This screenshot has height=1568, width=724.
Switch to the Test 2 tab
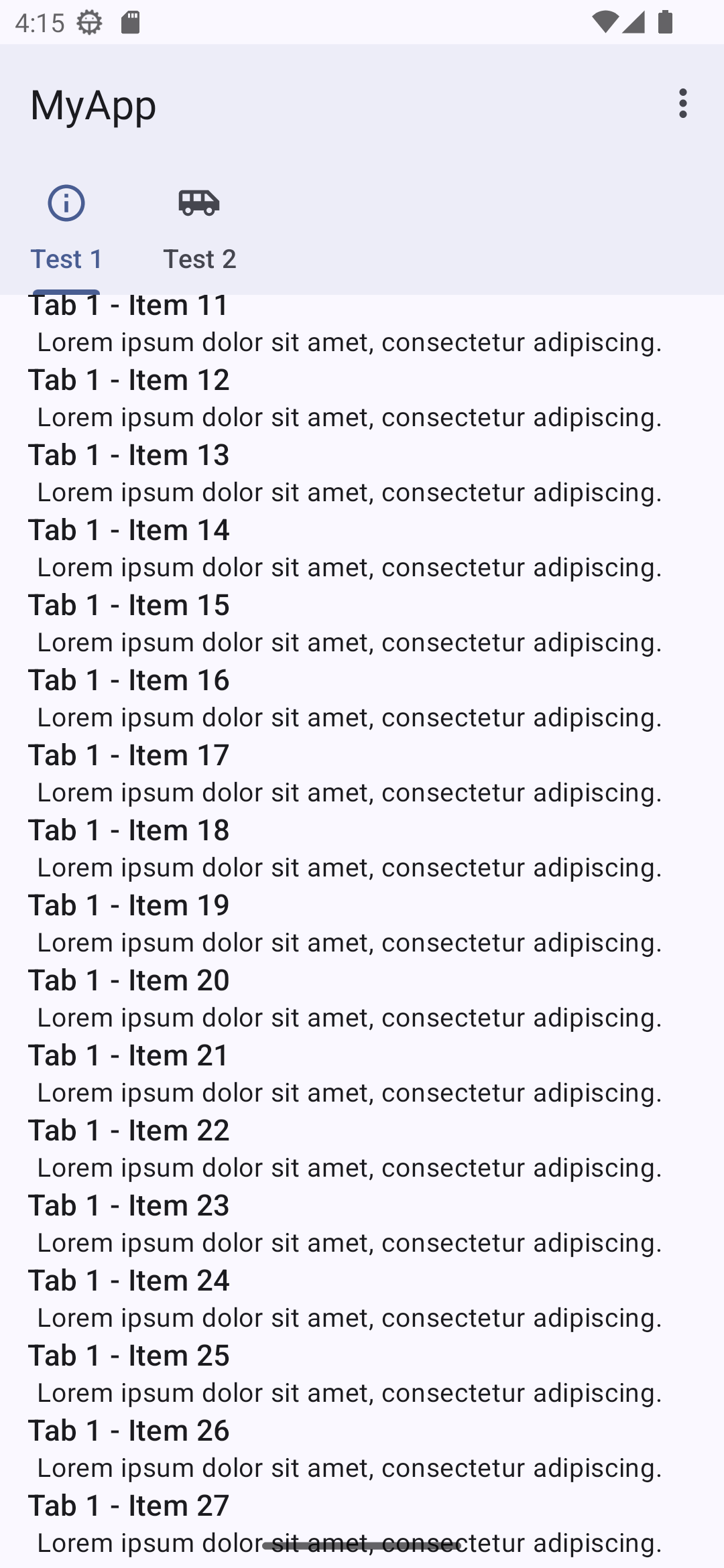tap(199, 228)
